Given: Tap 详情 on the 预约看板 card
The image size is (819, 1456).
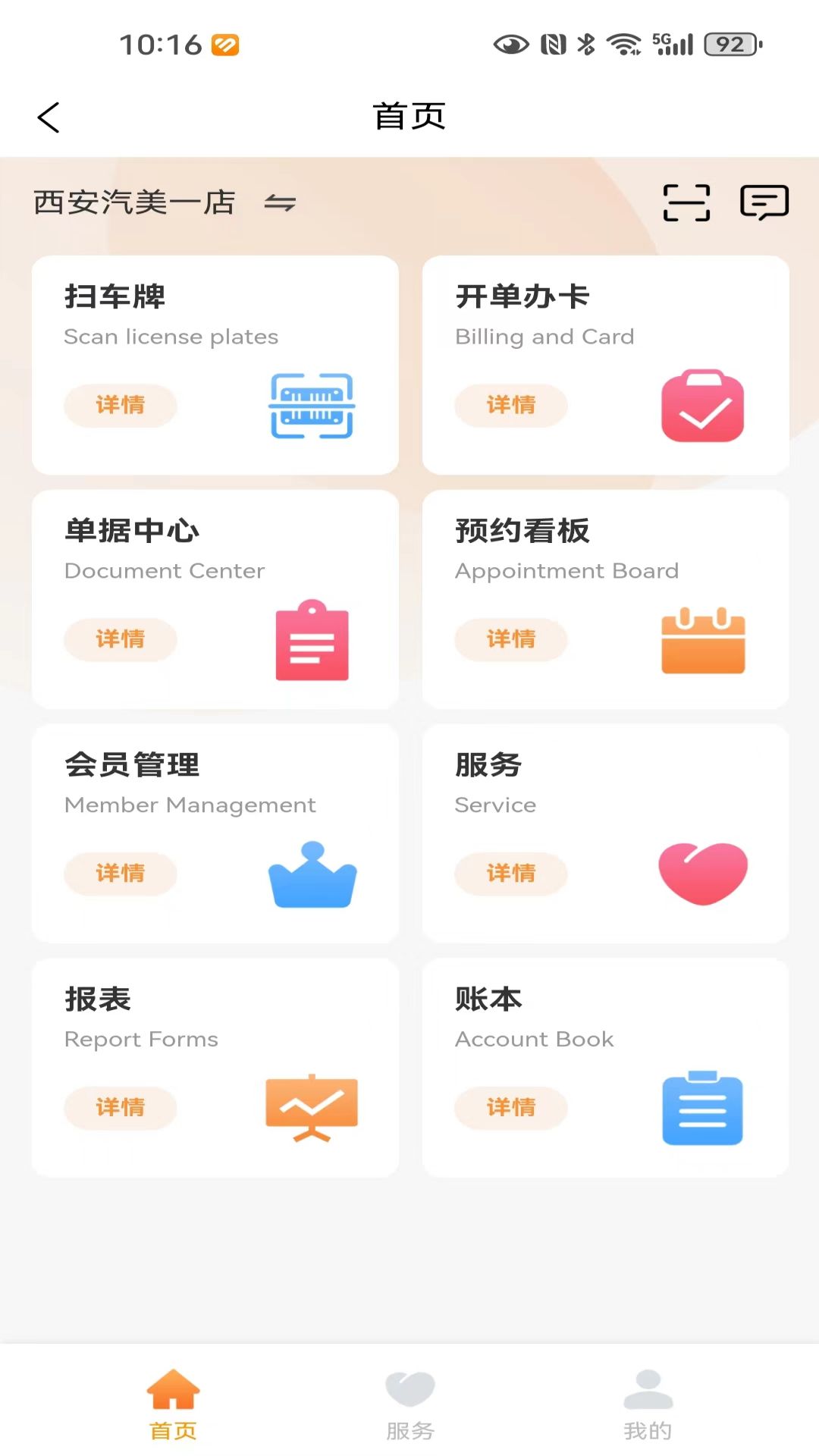Looking at the screenshot, I should [x=510, y=640].
